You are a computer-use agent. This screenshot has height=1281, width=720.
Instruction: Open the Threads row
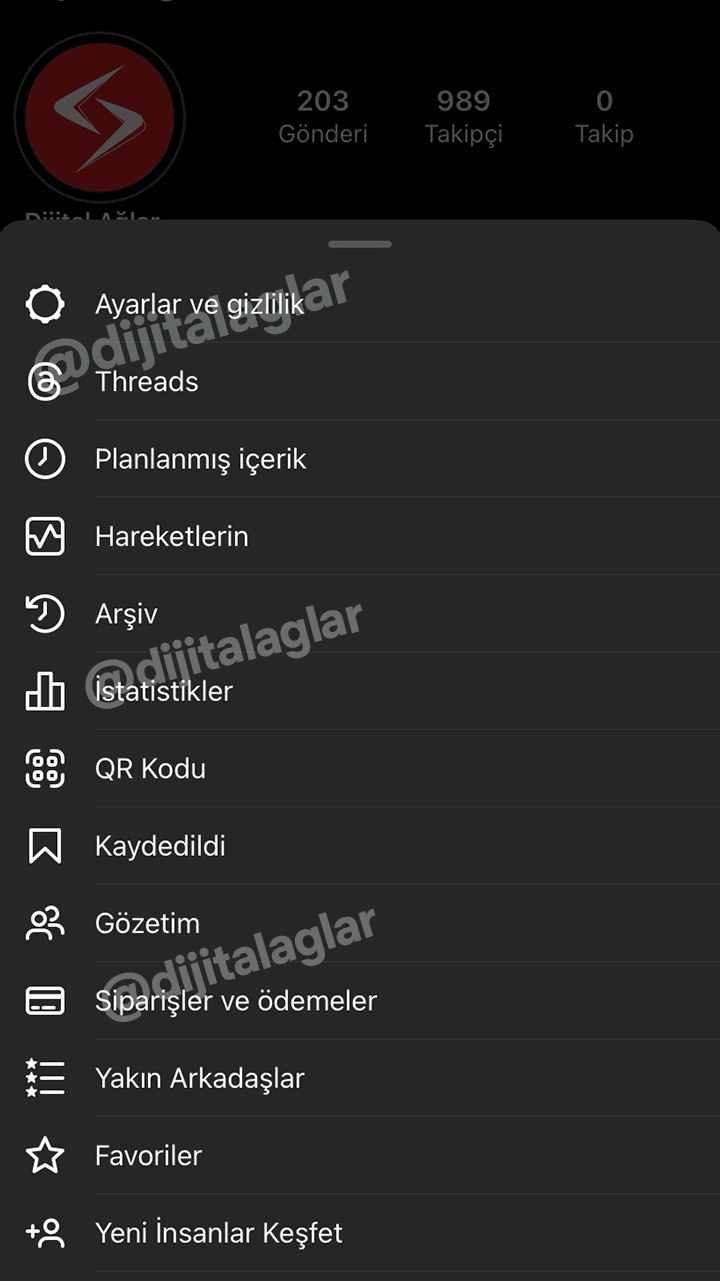[147, 382]
